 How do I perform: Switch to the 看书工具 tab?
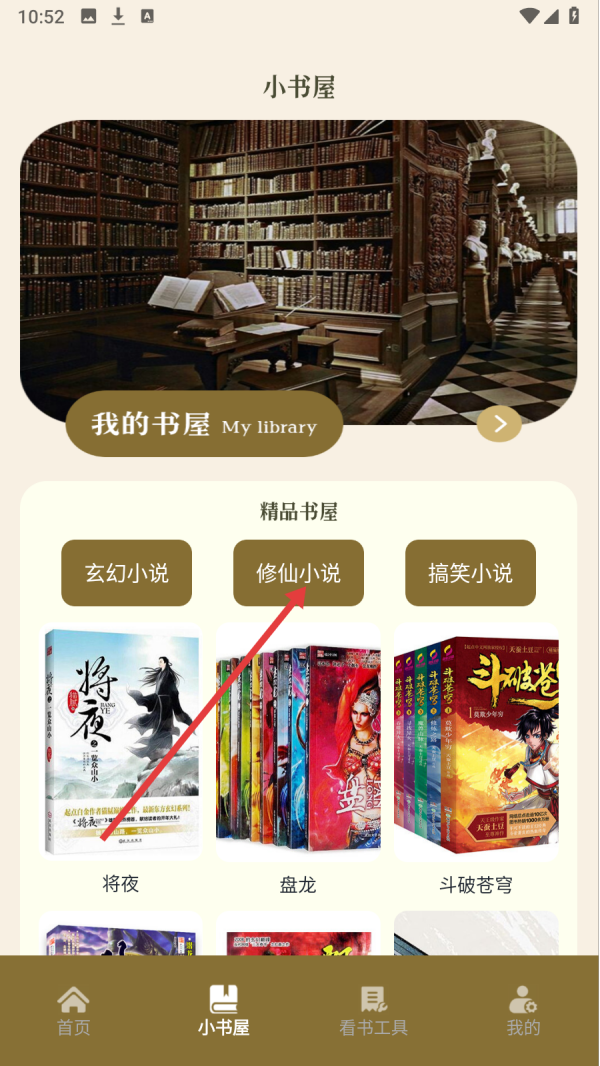tap(373, 1011)
